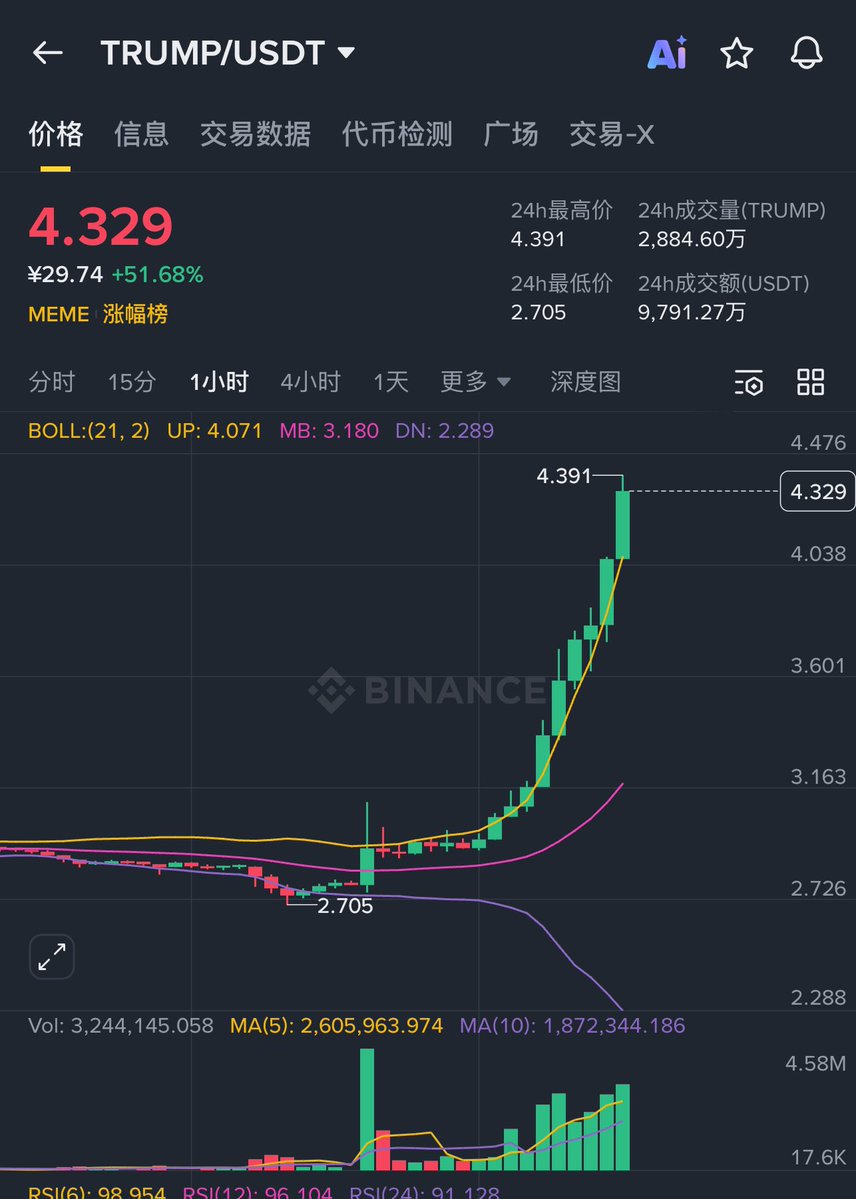
Task: Switch to the 信息 tab
Action: tap(141, 134)
